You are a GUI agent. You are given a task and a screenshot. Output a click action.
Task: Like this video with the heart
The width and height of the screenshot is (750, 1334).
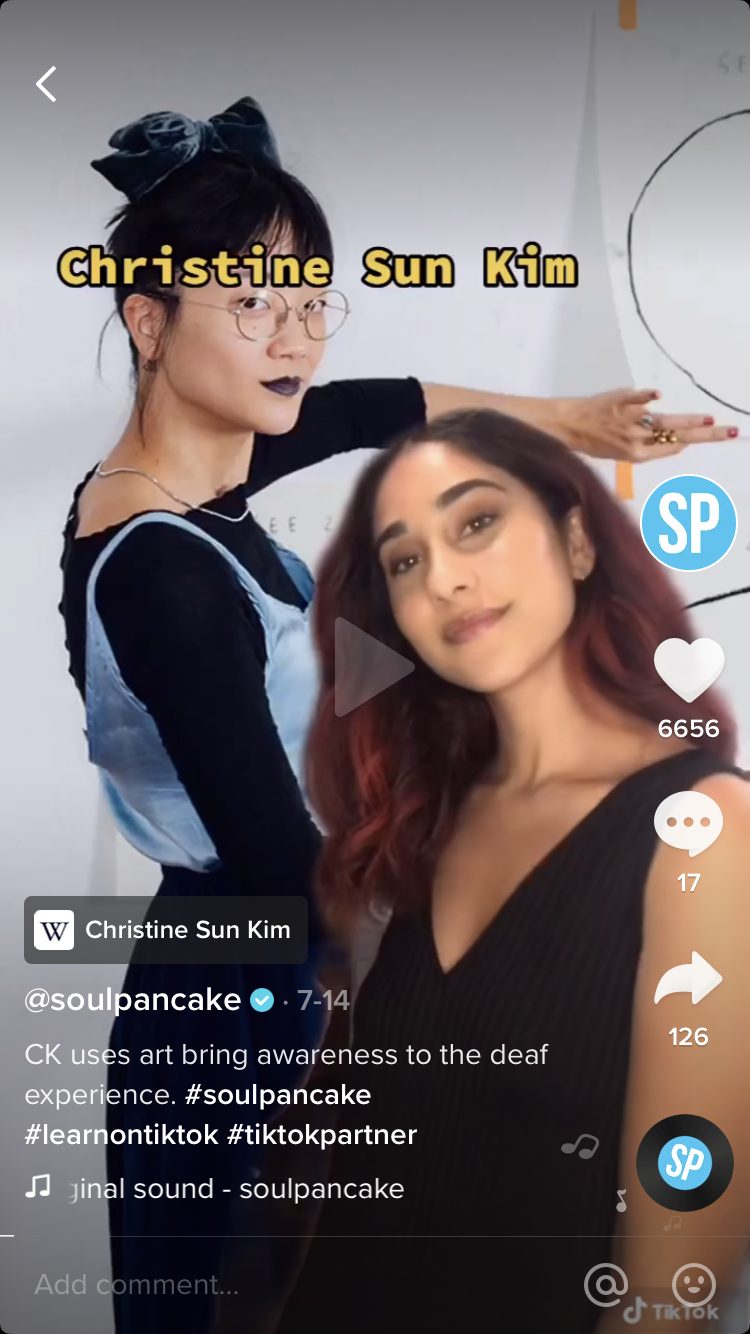coord(688,672)
